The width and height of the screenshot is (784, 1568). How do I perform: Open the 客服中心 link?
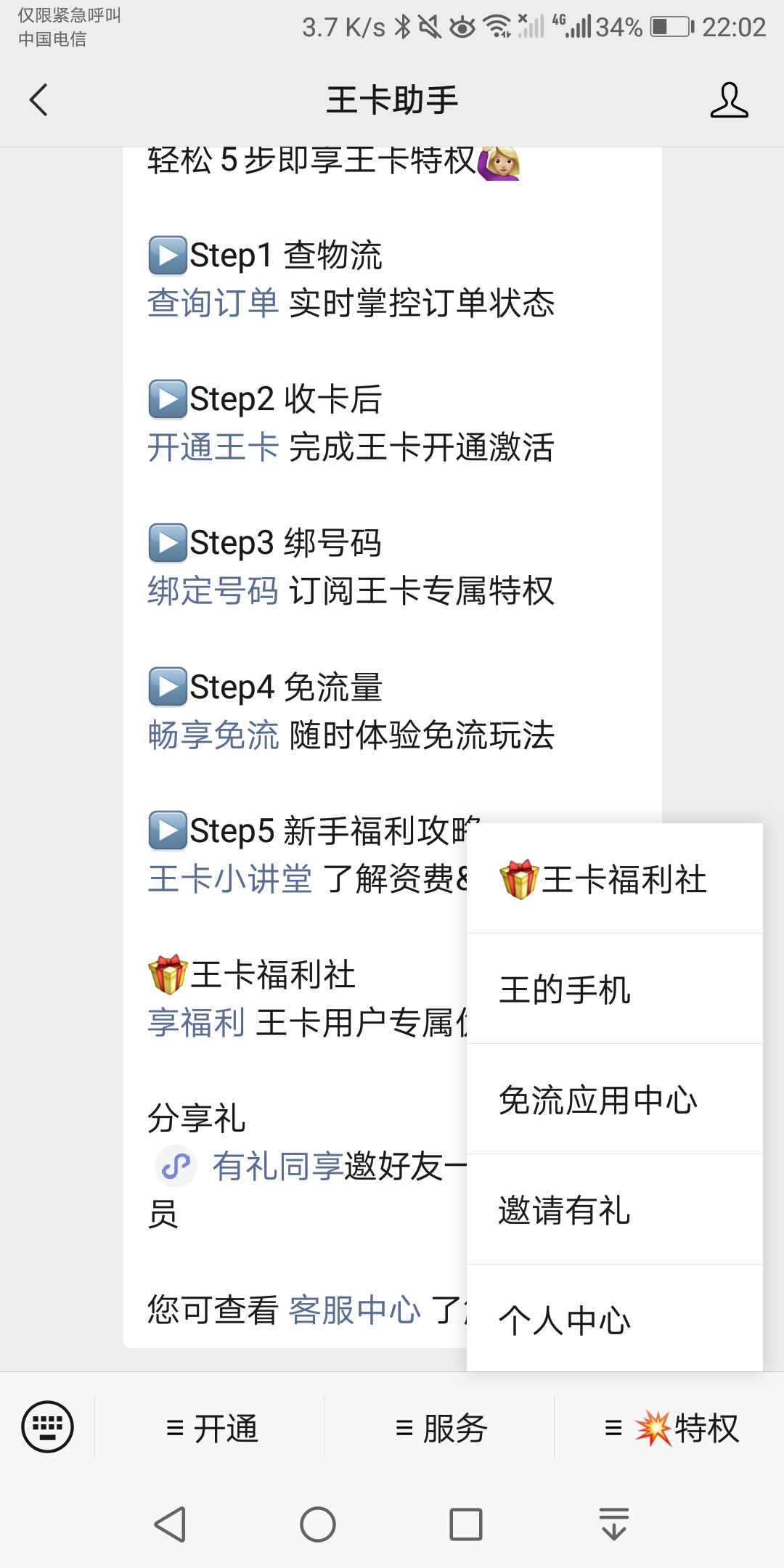pos(355,1305)
